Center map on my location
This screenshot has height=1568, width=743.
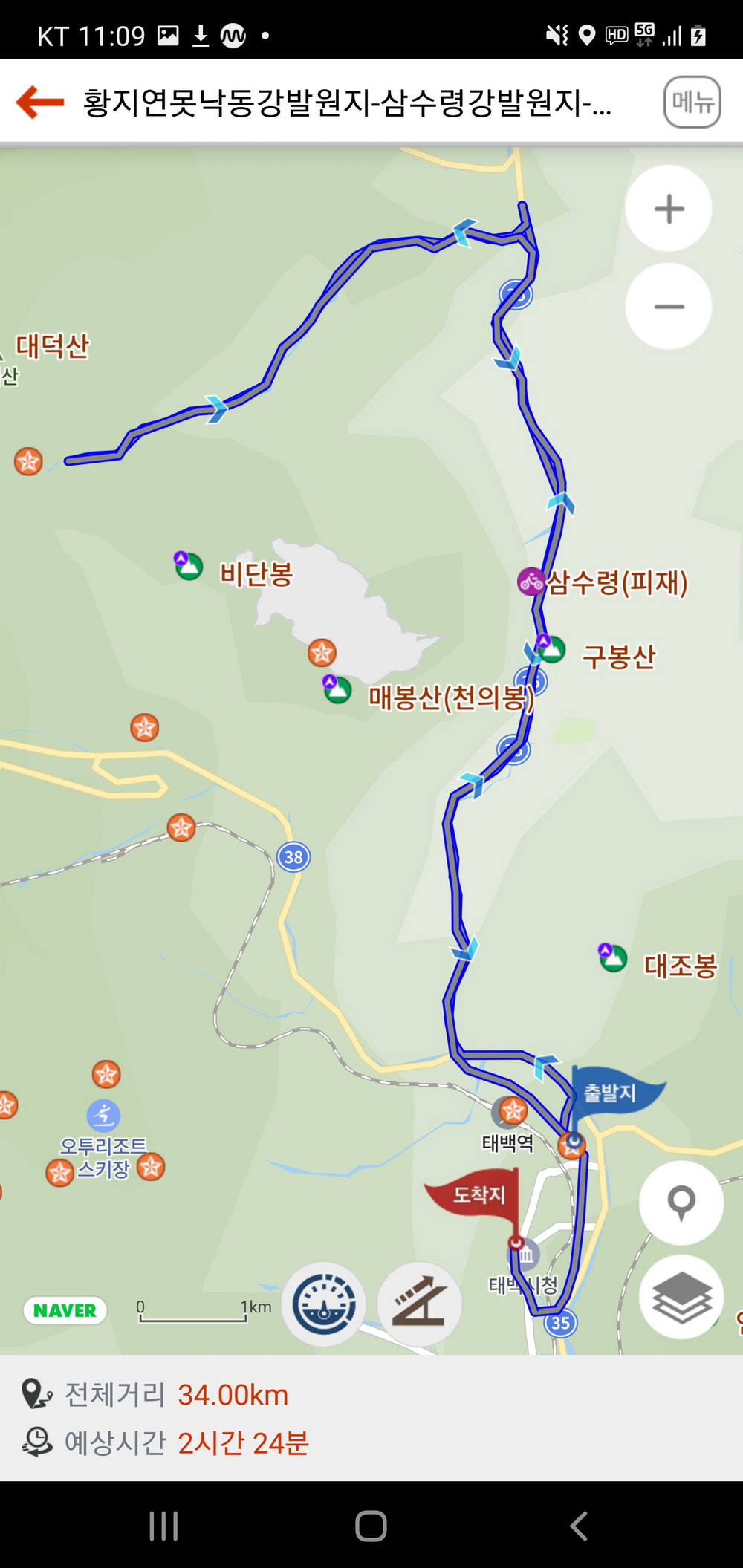point(681,1202)
